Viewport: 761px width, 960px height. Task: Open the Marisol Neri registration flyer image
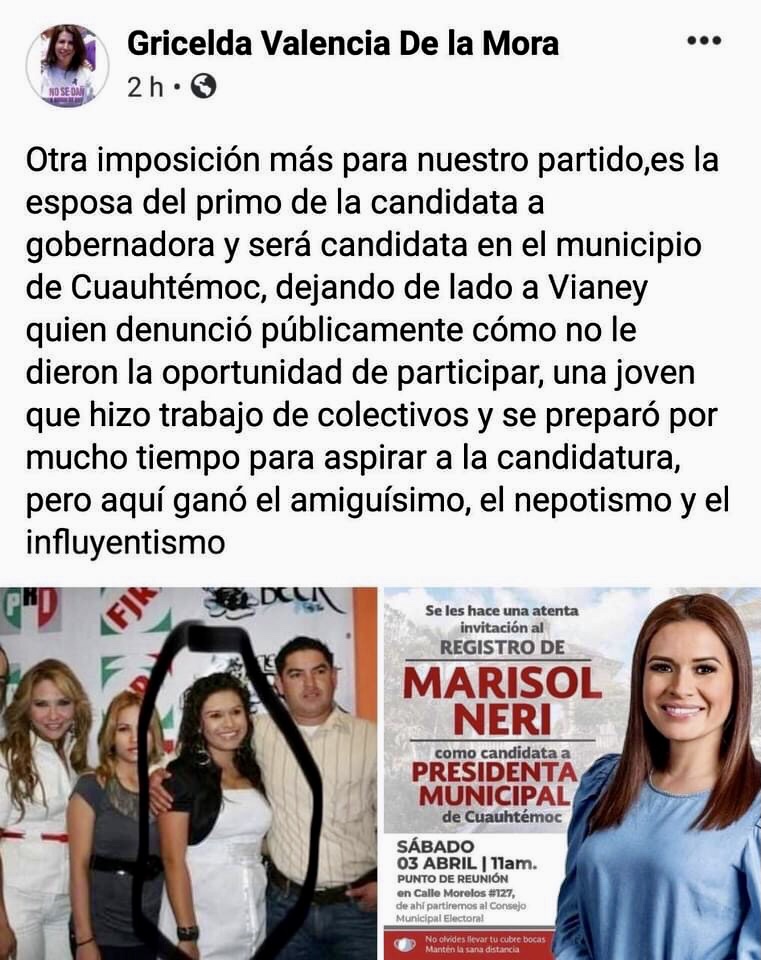572,773
